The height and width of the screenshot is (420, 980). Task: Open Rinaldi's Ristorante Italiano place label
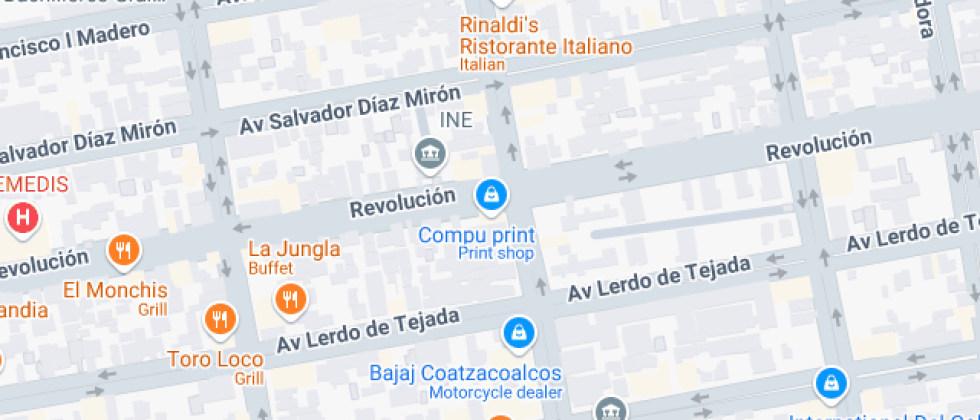tap(546, 36)
